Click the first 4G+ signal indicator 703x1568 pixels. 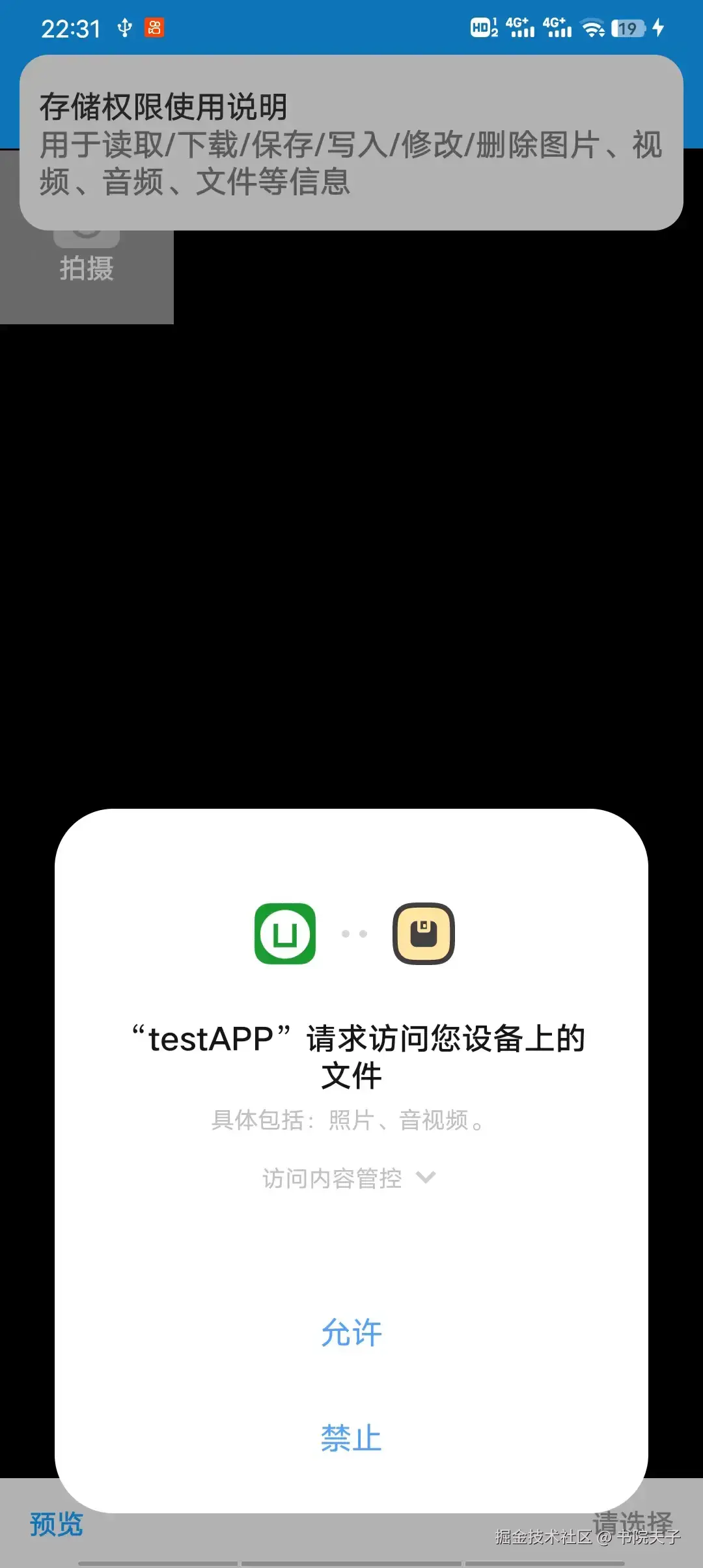[x=521, y=28]
